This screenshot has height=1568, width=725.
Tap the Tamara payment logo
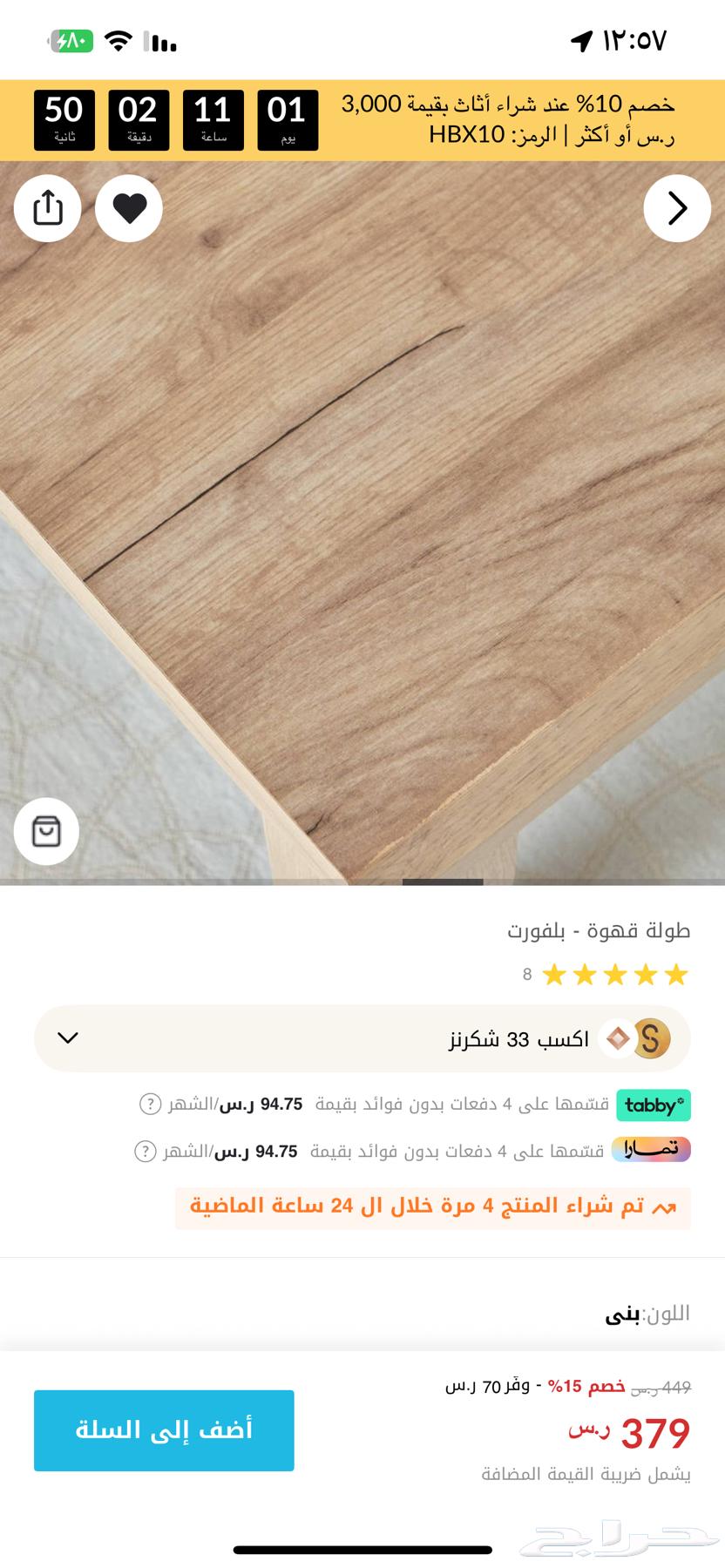pyautogui.click(x=652, y=1149)
